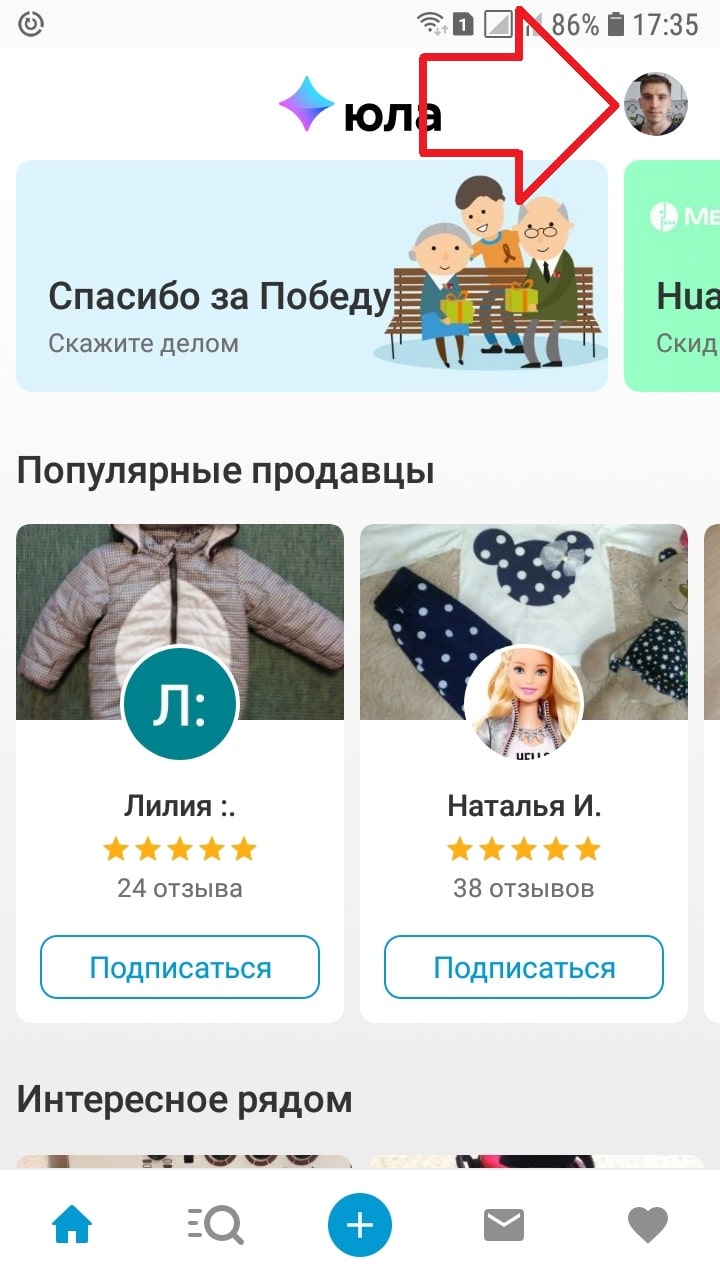Select the search icon in bottom navigation
Viewport: 720px width, 1280px height.
(215, 1224)
